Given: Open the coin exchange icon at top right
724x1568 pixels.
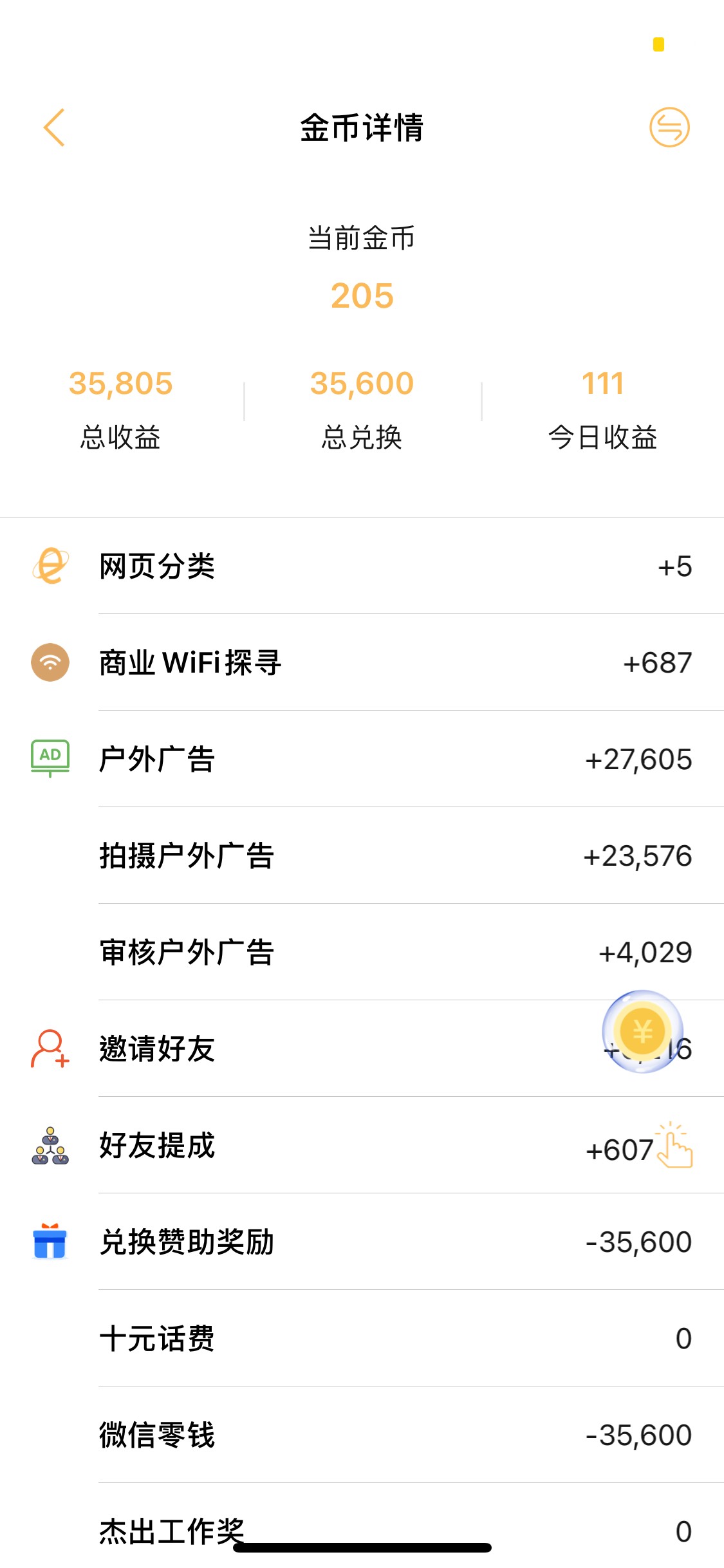Looking at the screenshot, I should (x=669, y=127).
